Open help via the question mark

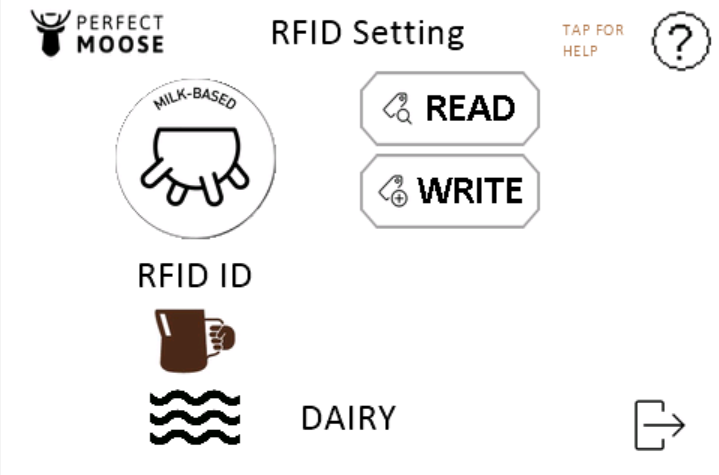point(674,42)
